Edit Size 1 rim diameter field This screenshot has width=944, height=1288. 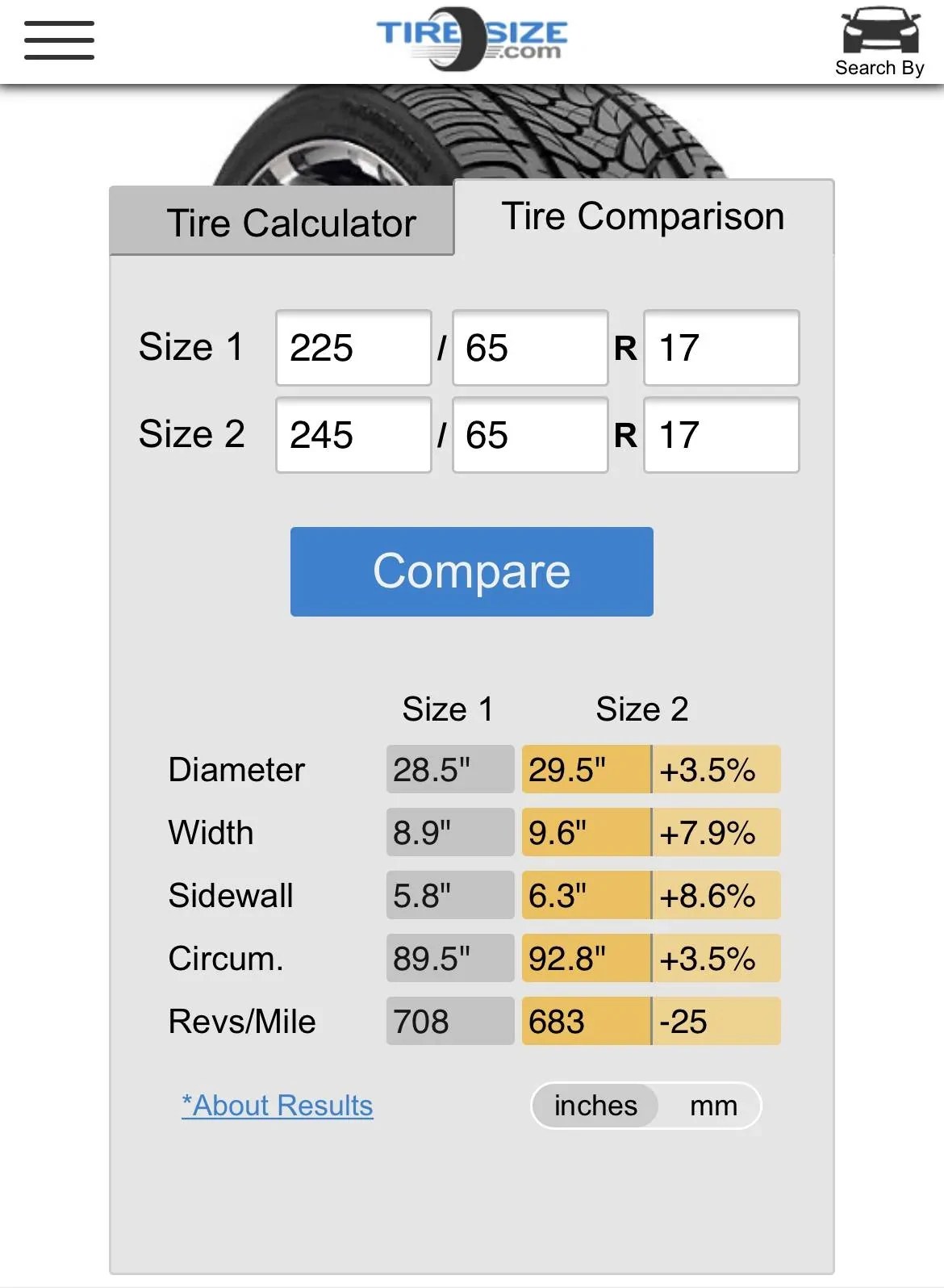(721, 348)
